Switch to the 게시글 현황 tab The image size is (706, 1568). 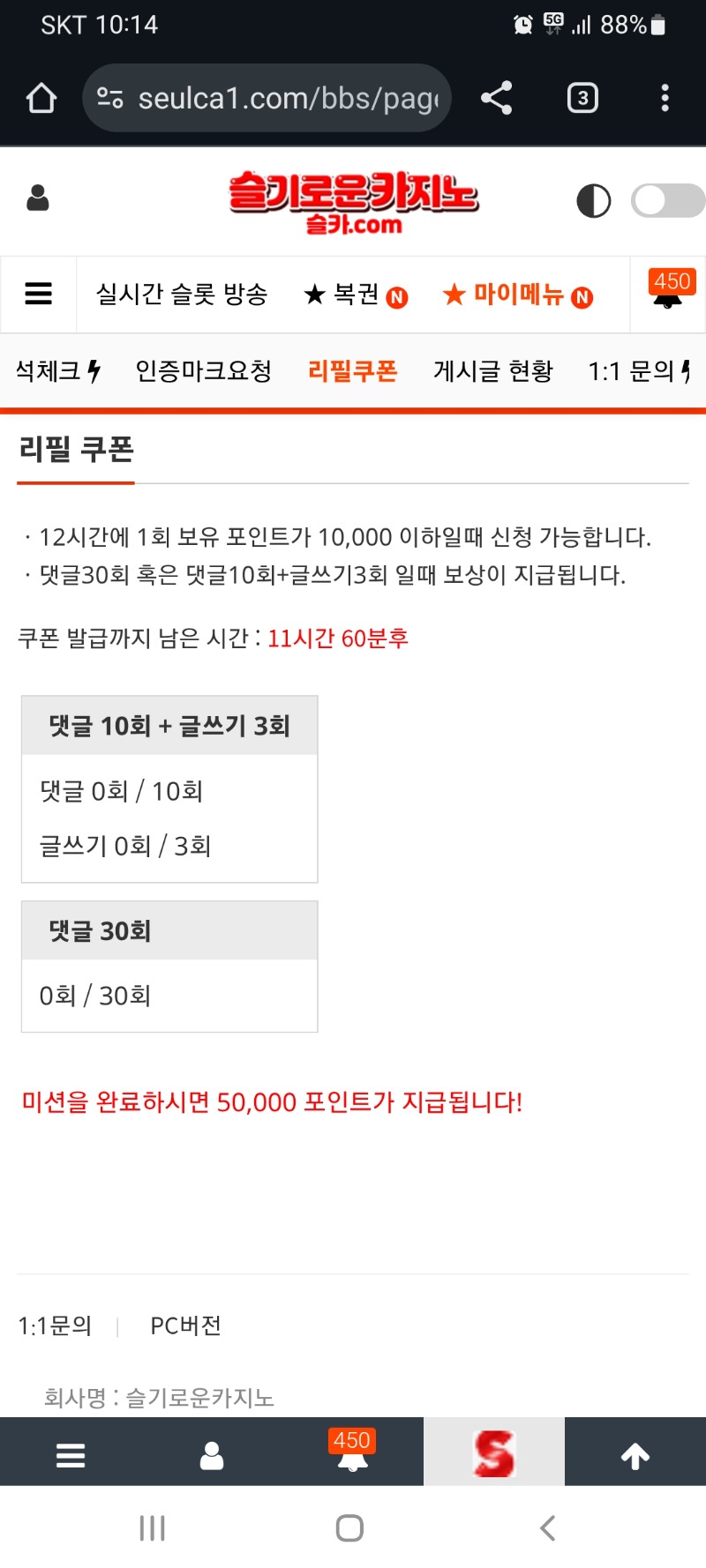(493, 371)
